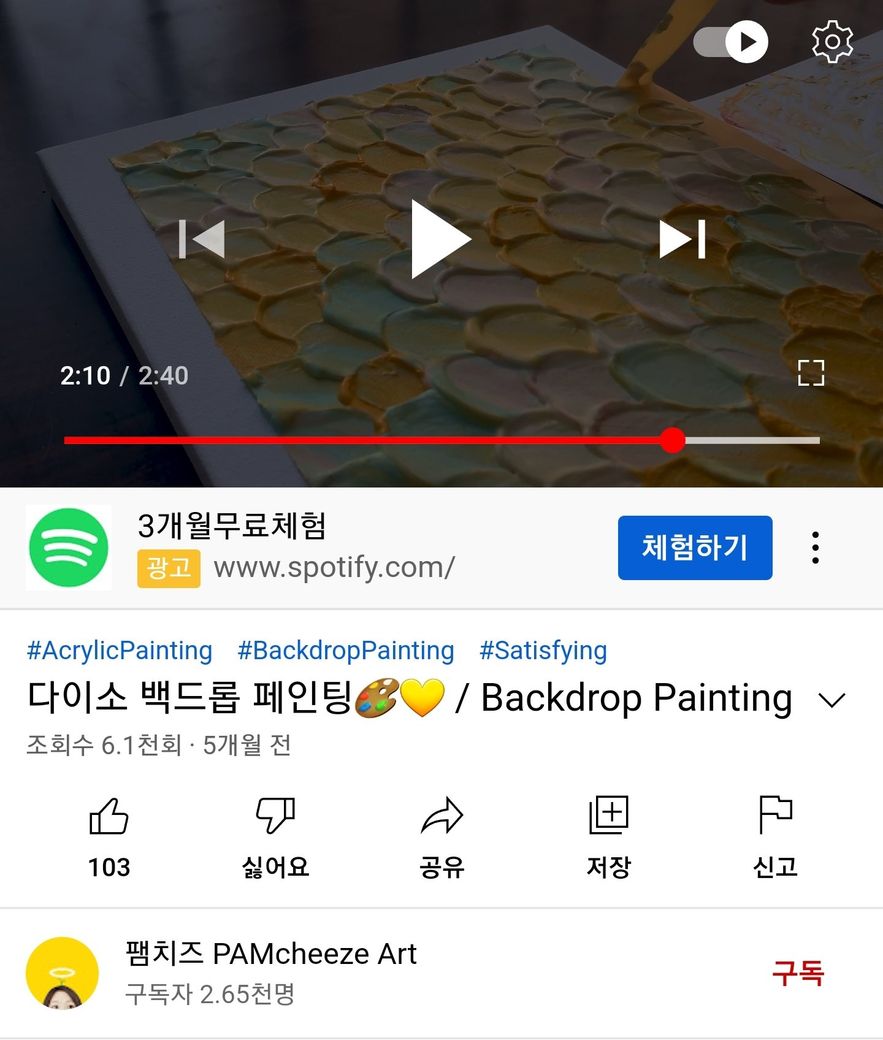Screen dimensions: 883x1040
Task: Enter fullscreen mode
Action: tap(810, 374)
